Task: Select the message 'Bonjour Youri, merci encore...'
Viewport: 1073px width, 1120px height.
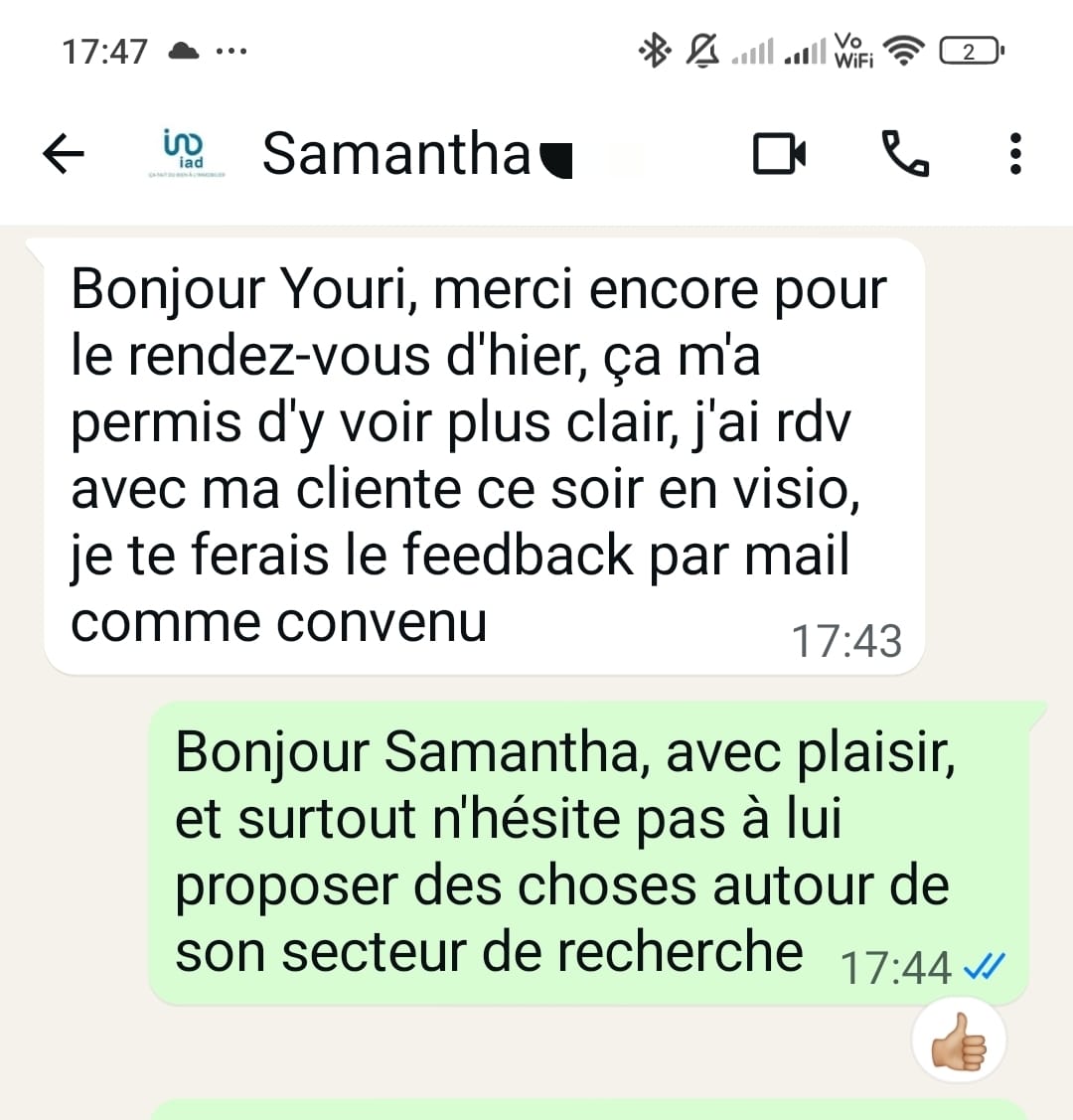Action: (477, 452)
